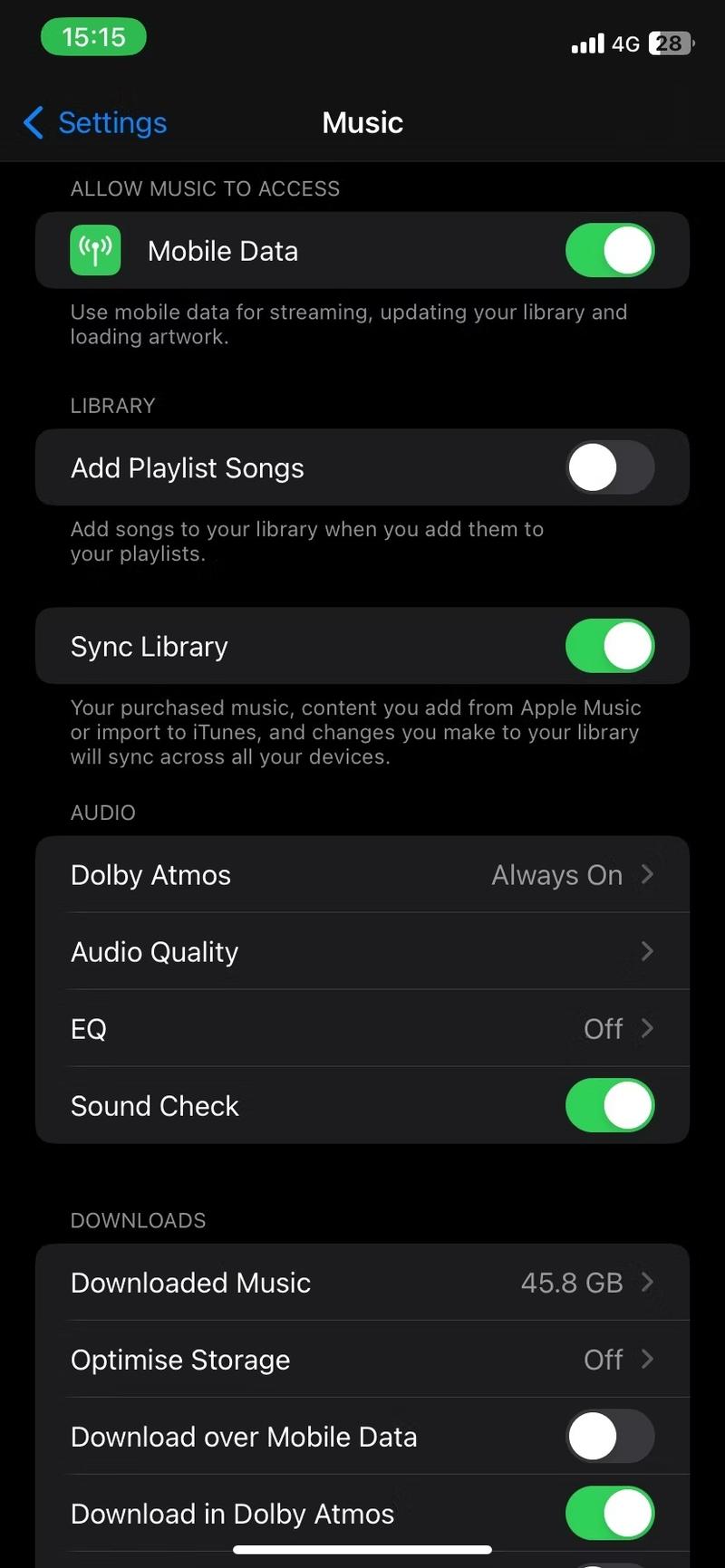Disable the Sync Library switch
This screenshot has width=725, height=1568.
[x=609, y=646]
